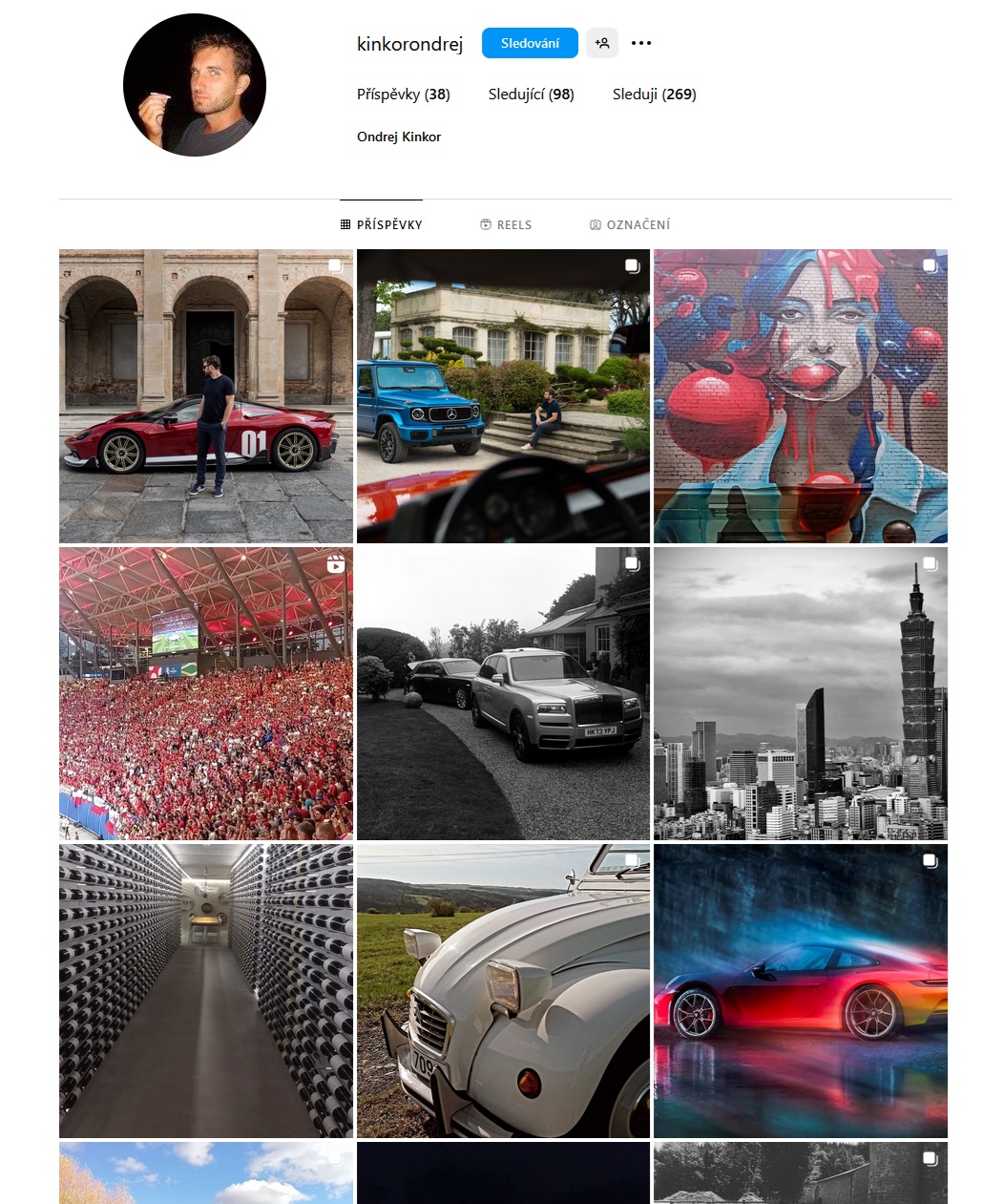This screenshot has height=1204, width=982.
Task: Open the colorful woman mural post
Action: (x=800, y=396)
